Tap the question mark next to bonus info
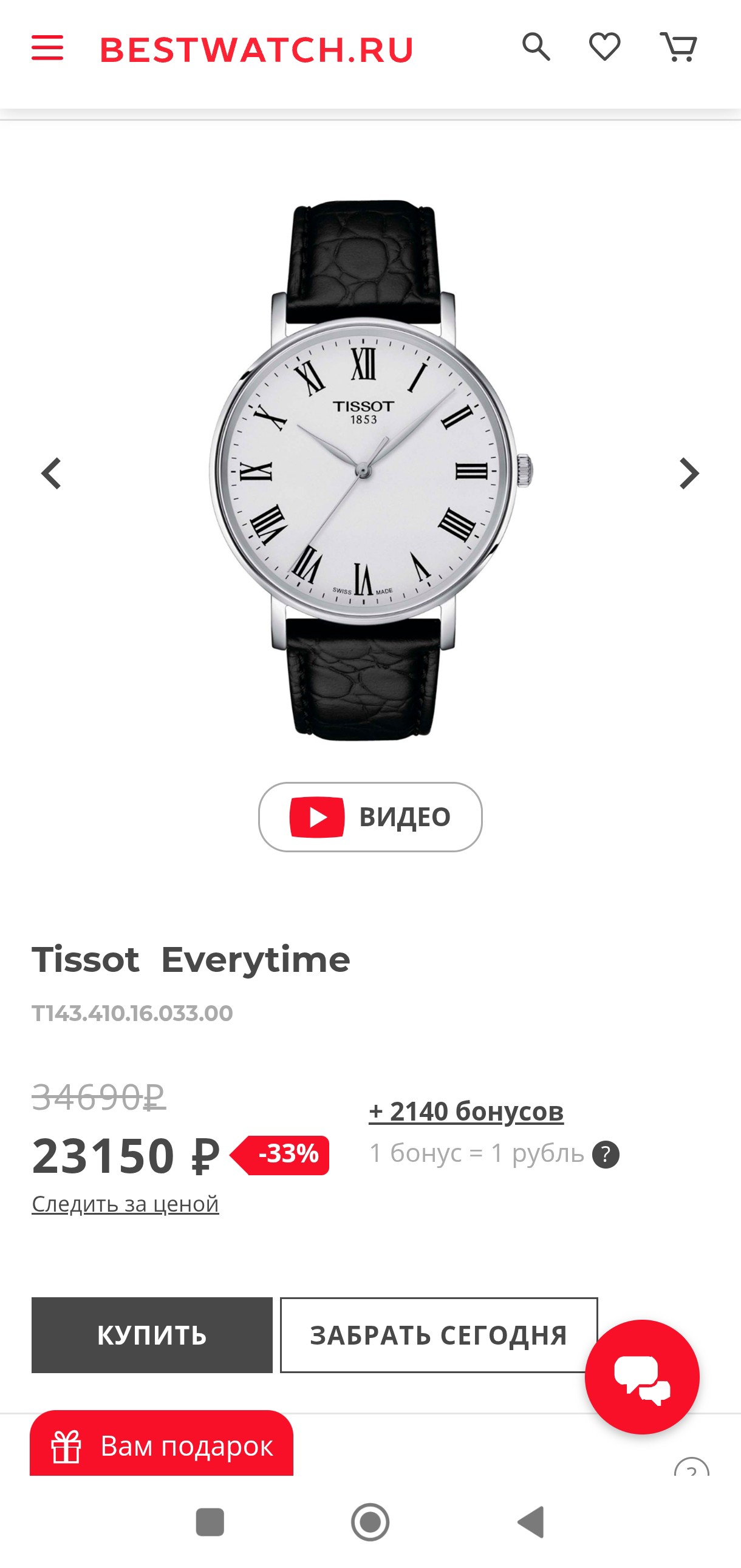 (605, 1155)
